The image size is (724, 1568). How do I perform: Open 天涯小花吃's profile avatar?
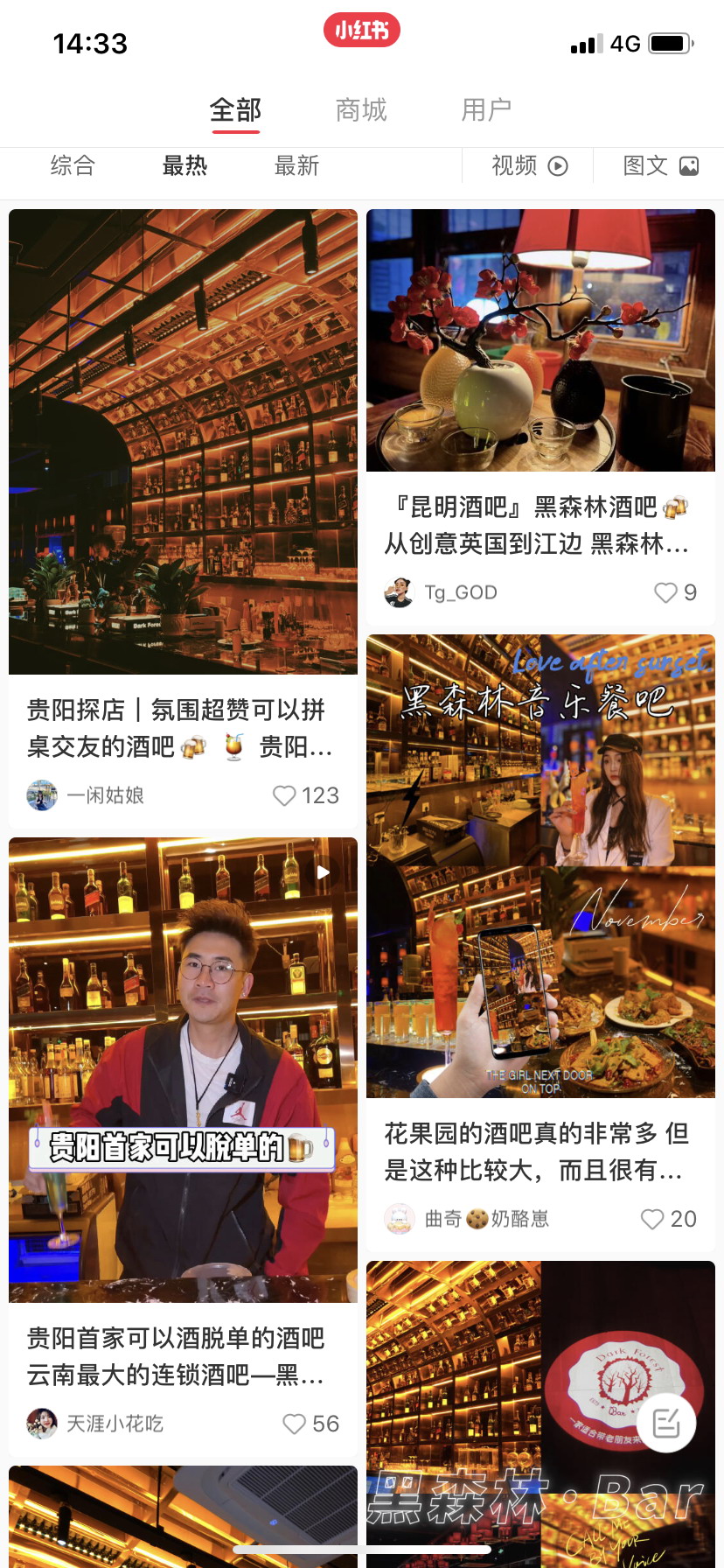click(x=42, y=1424)
